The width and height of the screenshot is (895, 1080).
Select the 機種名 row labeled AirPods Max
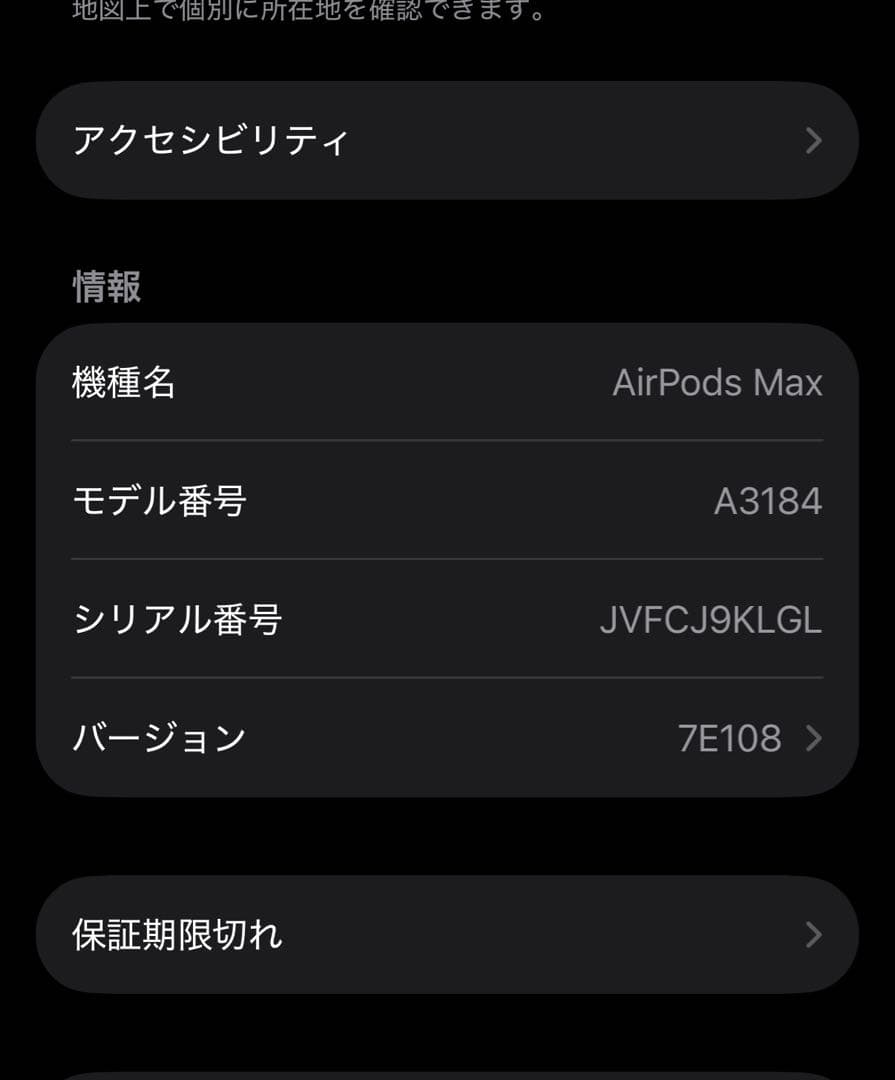pyautogui.click(x=447, y=383)
